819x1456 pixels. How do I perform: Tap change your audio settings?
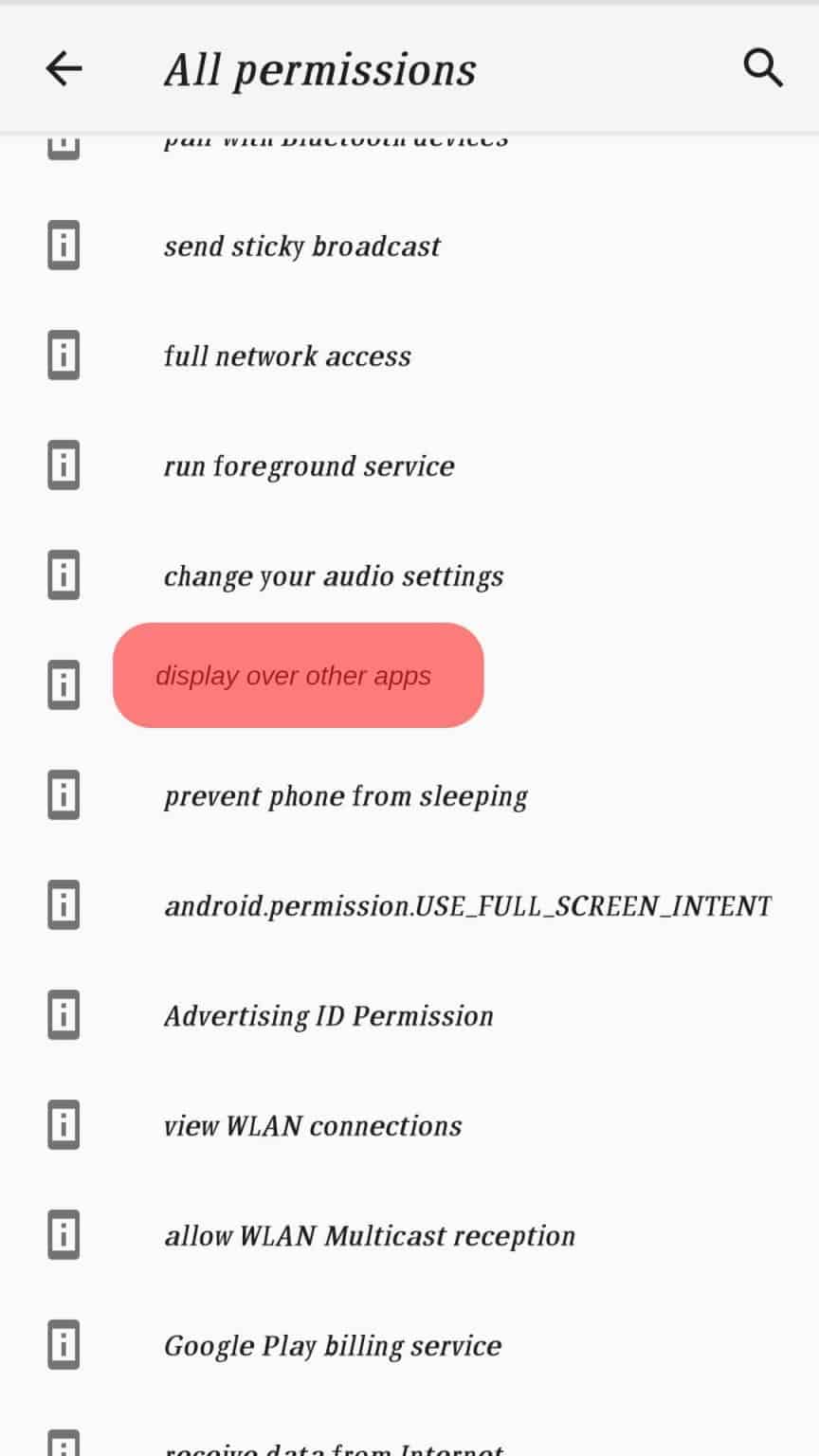tap(334, 576)
